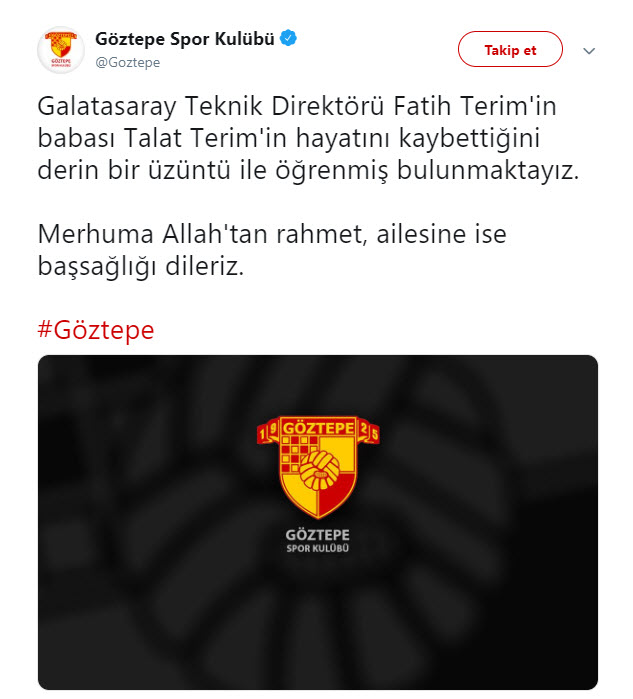
Task: Expand the tweet options chevron
Action: pos(589,50)
